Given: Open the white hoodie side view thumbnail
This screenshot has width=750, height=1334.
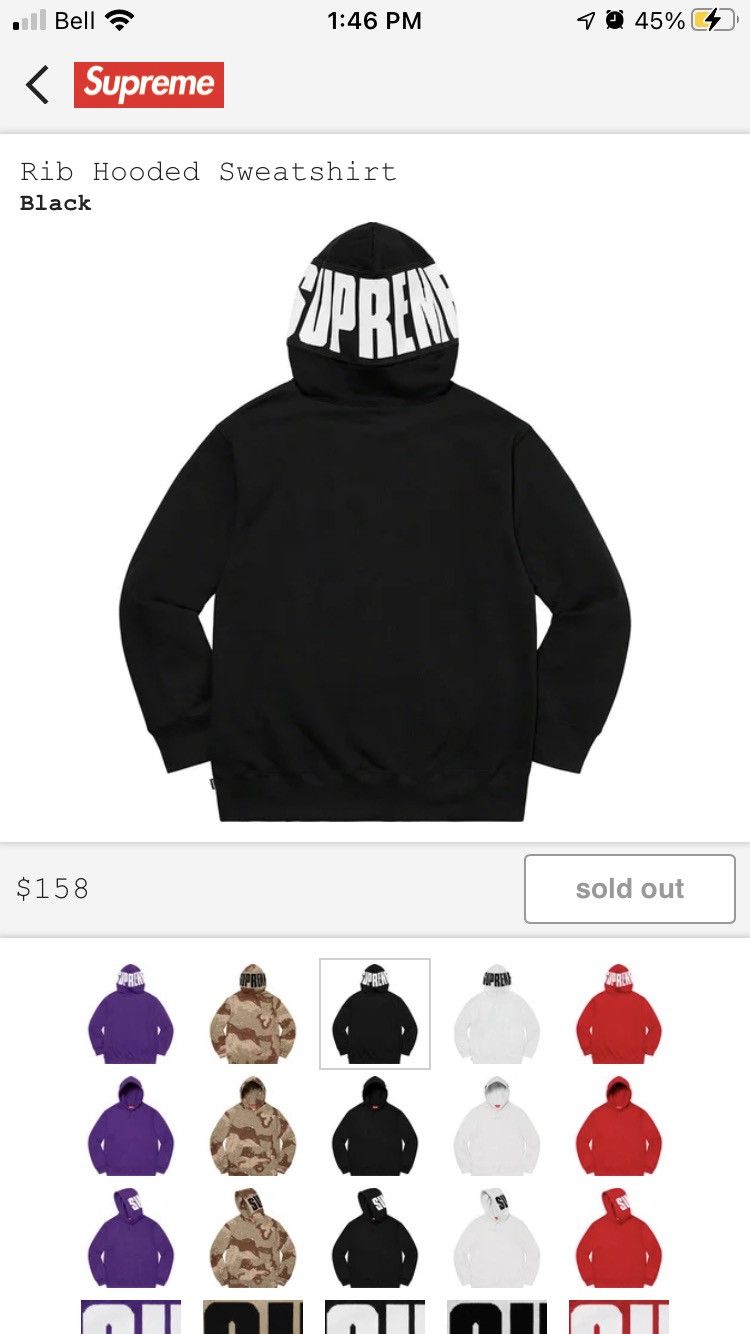Looking at the screenshot, I should pyautogui.click(x=497, y=1238).
